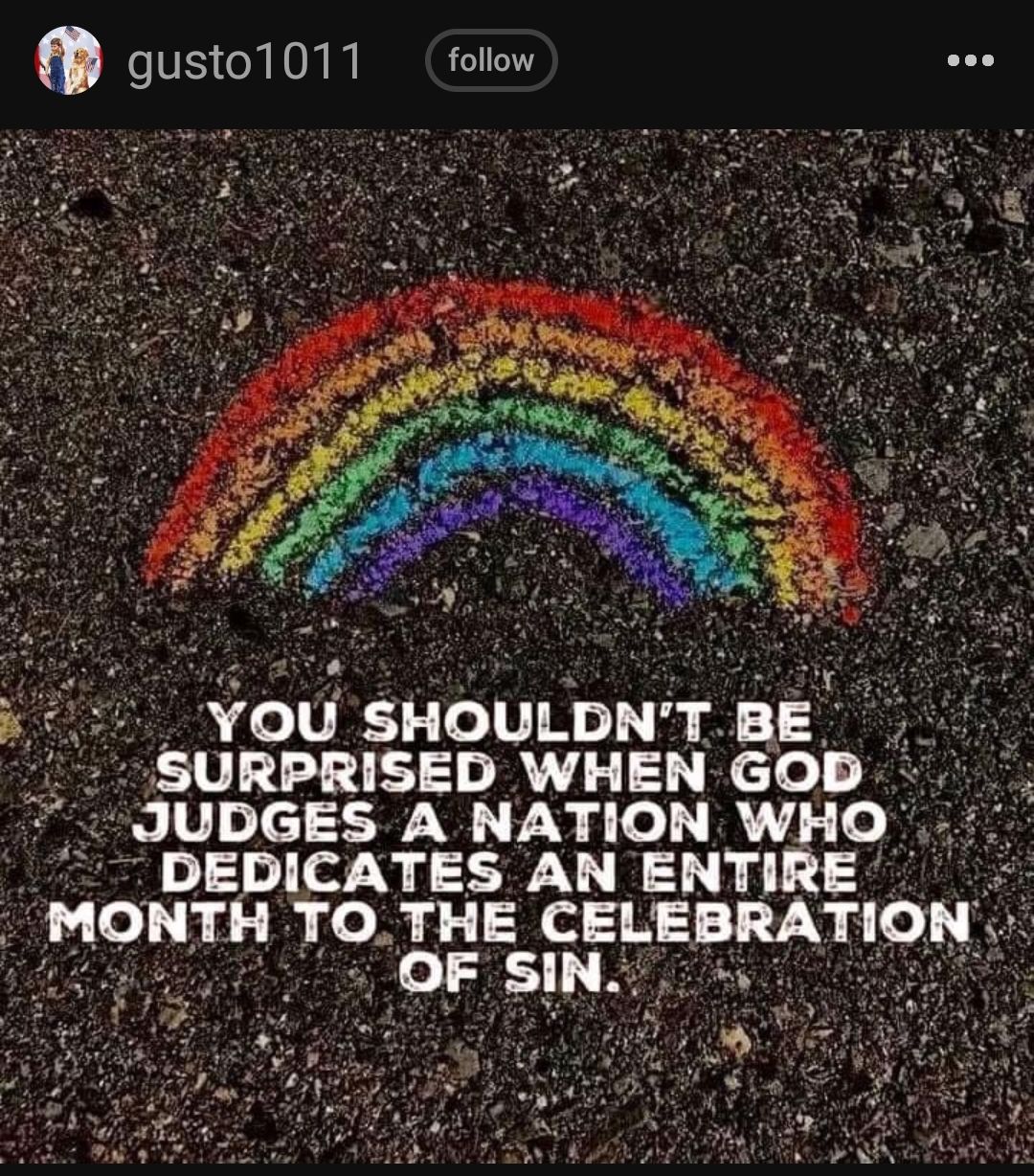Tap follow to subscribe to gusto1011
This screenshot has width=1034, height=1176.
[491, 59]
